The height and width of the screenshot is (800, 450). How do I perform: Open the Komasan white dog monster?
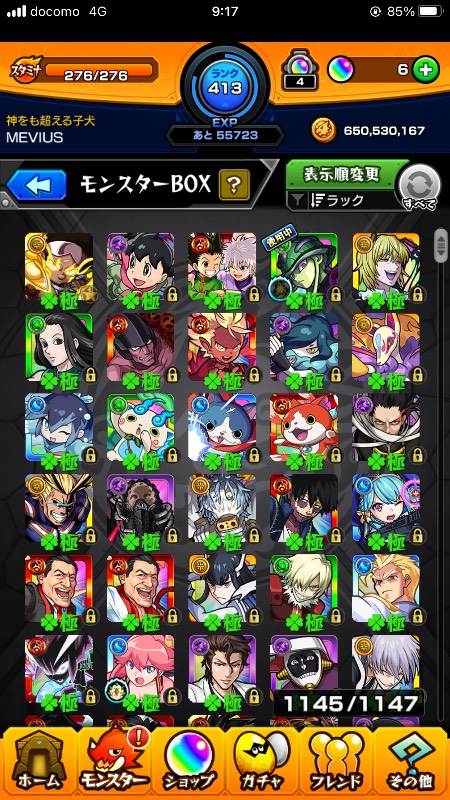point(140,428)
